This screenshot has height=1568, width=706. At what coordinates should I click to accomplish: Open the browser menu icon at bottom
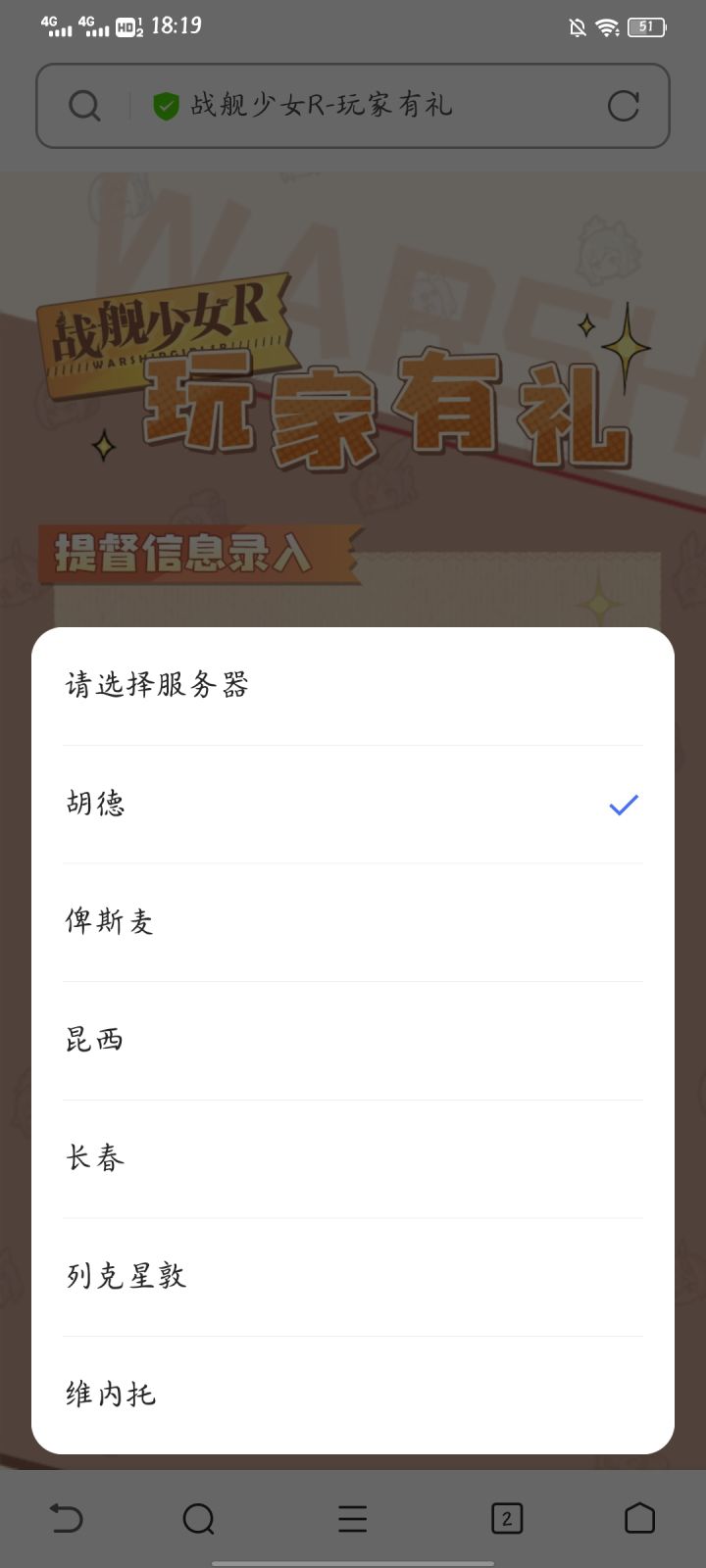click(352, 1517)
